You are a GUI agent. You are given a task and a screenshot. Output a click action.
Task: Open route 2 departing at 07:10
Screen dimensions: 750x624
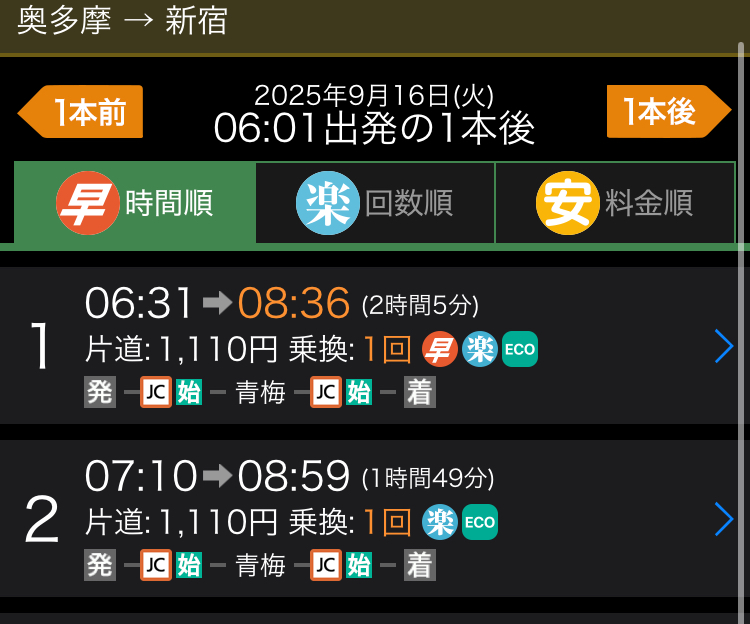click(x=375, y=518)
